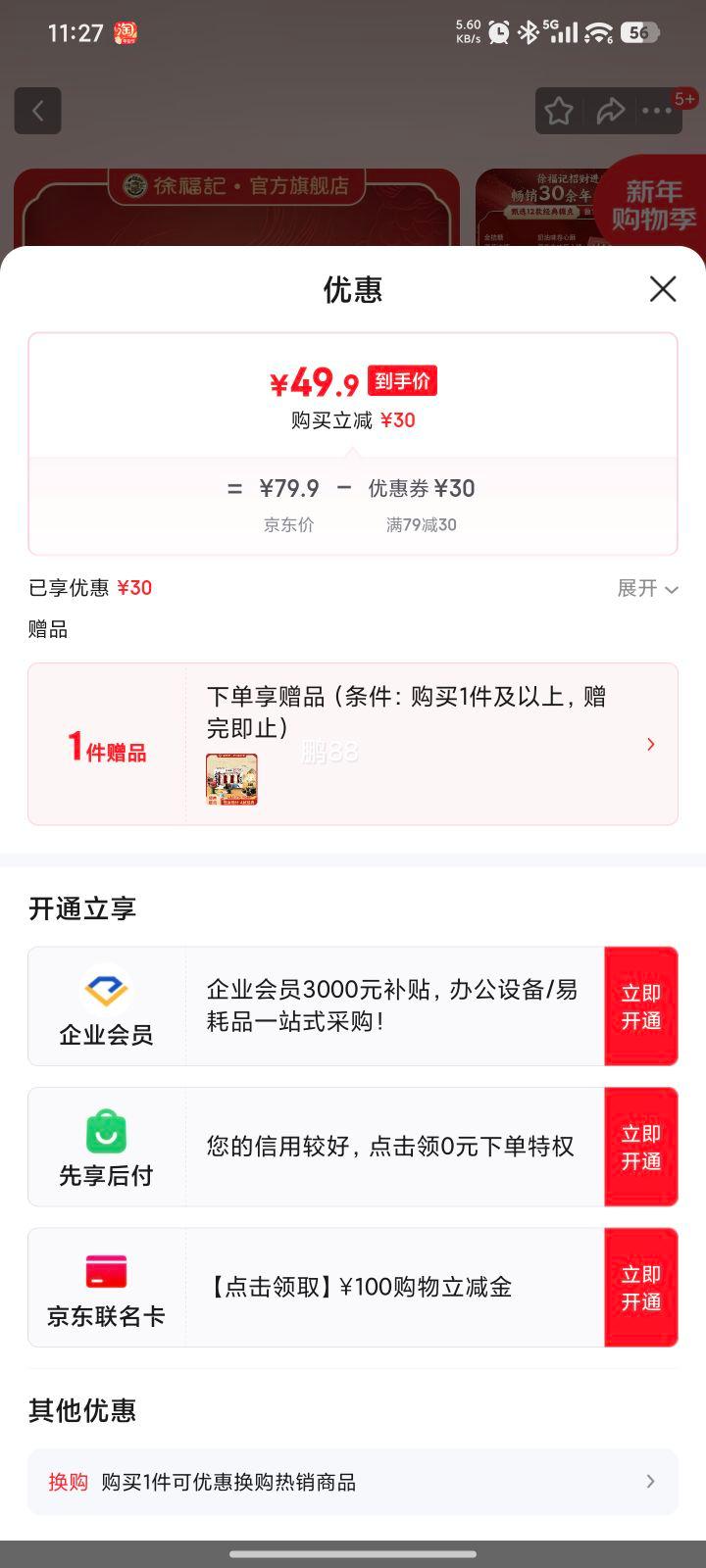Screen dimensions: 706x1568
Task: Tap the star favorite icon
Action: [558, 111]
